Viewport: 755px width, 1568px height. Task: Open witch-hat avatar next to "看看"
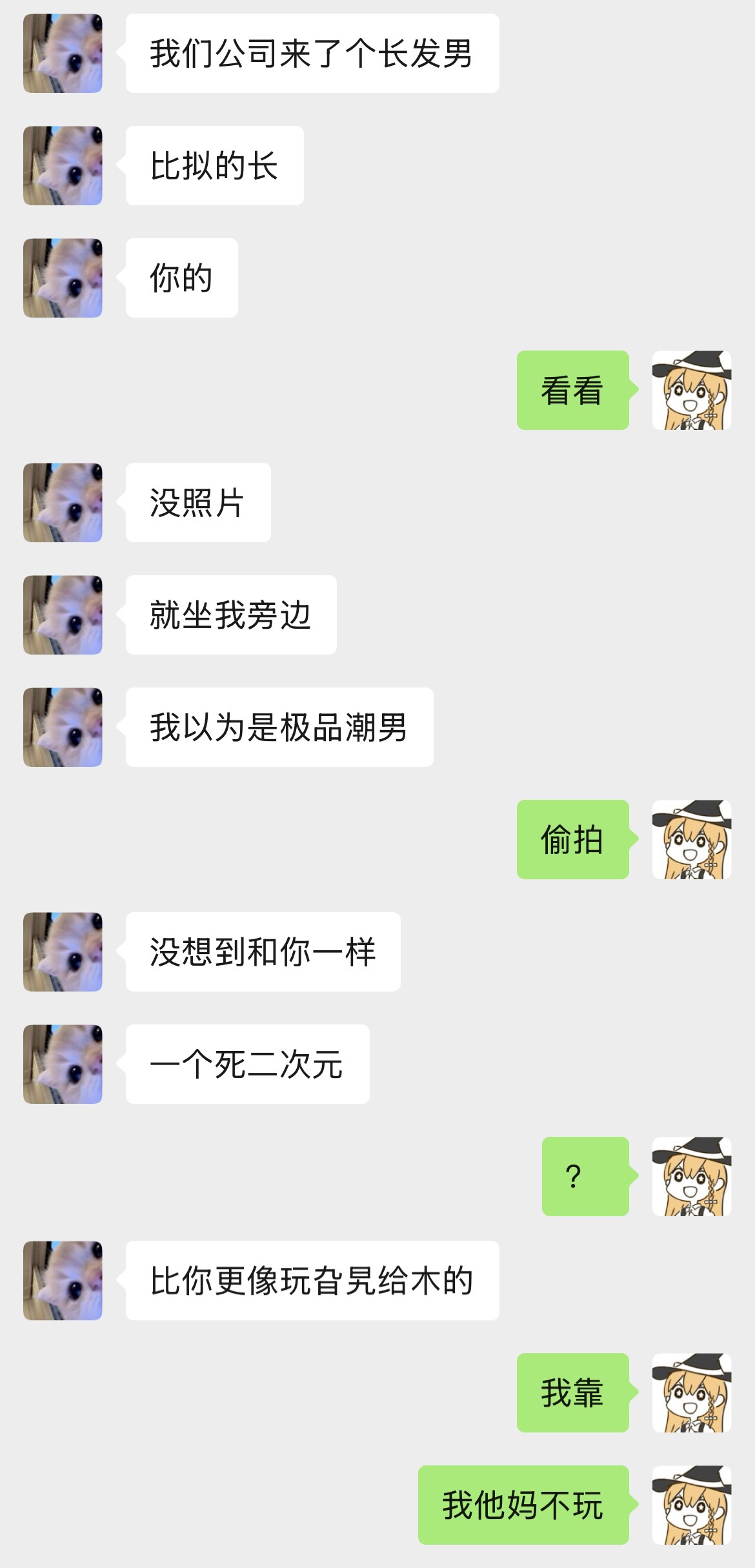(x=691, y=391)
